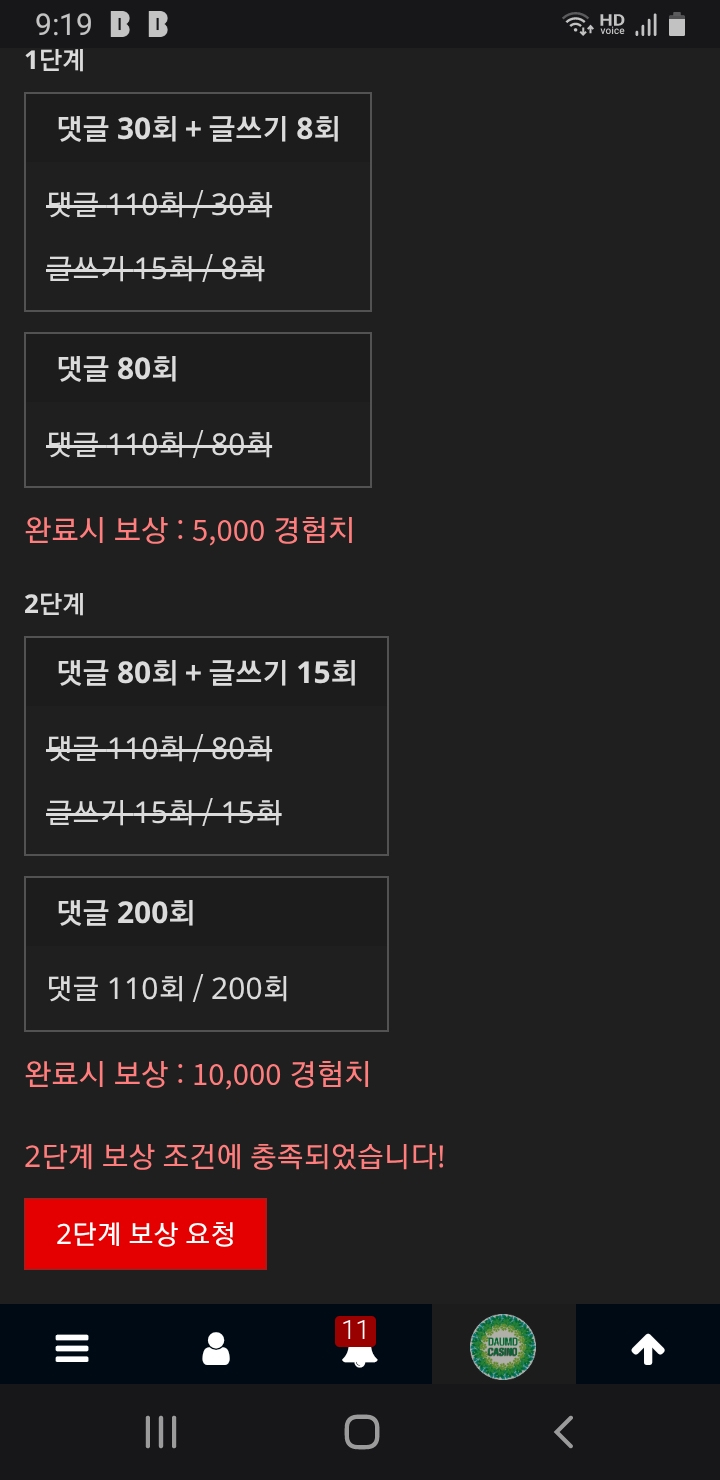Select the 댓글 30회 + 글쓰기 8회 mission box
Viewport: 720px width, 1480px height.
(x=197, y=200)
